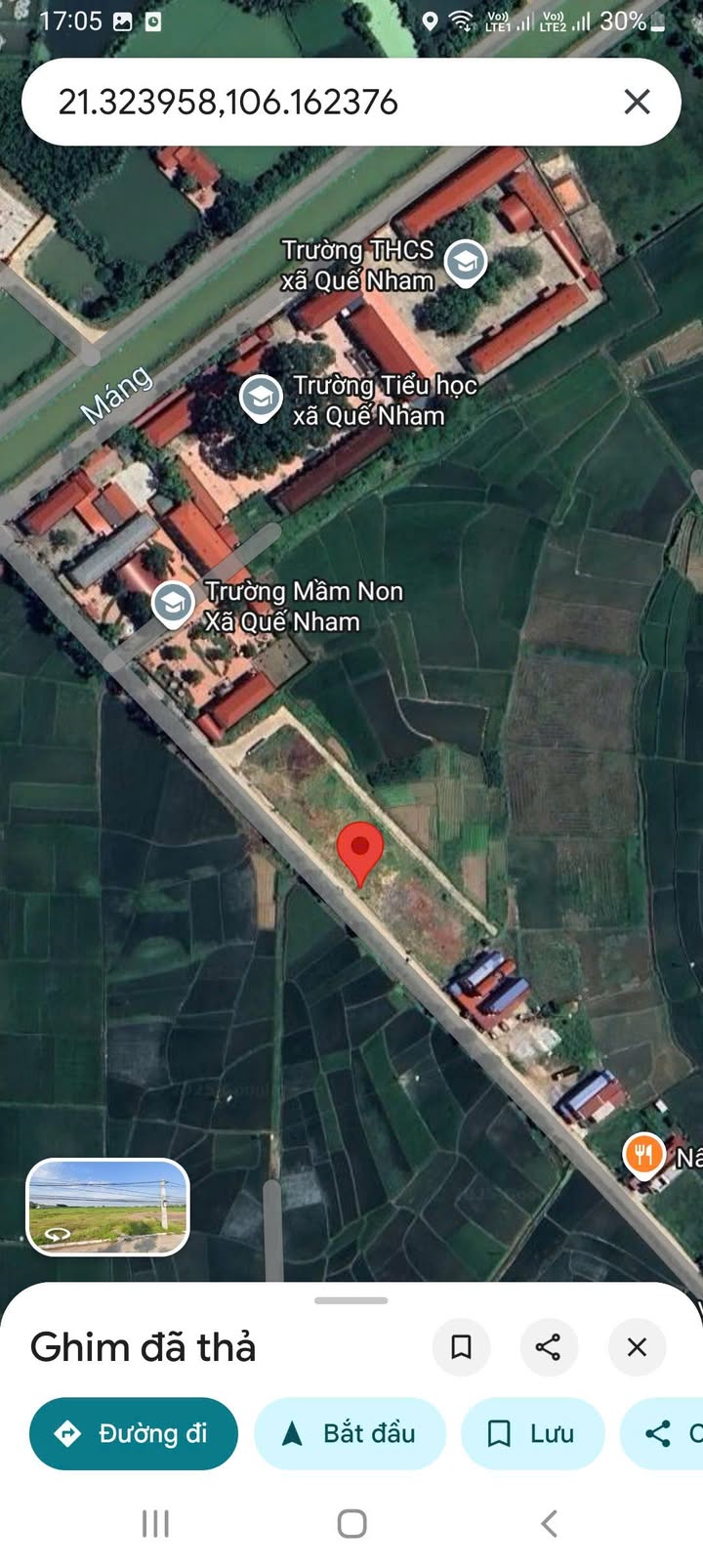This screenshot has height=1568, width=703.
Task: Save the dropped pin with bookmark icon
Action: point(461,1347)
